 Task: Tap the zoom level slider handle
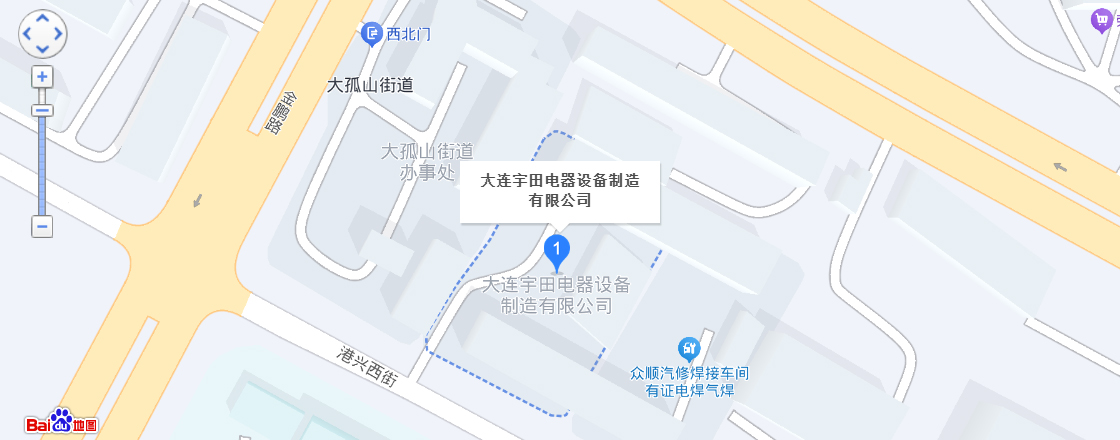point(42,111)
